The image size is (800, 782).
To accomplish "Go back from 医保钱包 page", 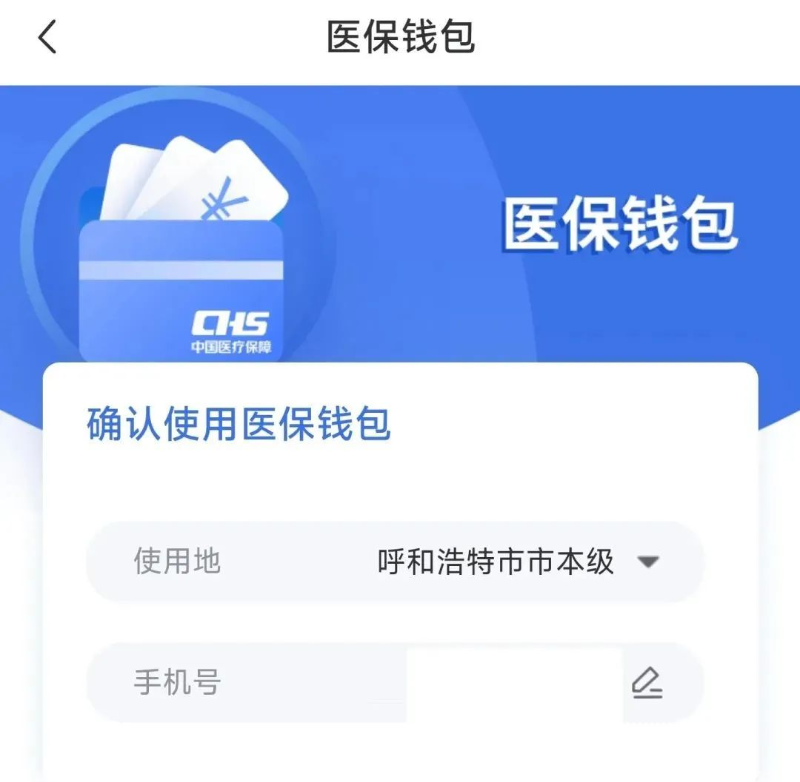I will 47,37.
